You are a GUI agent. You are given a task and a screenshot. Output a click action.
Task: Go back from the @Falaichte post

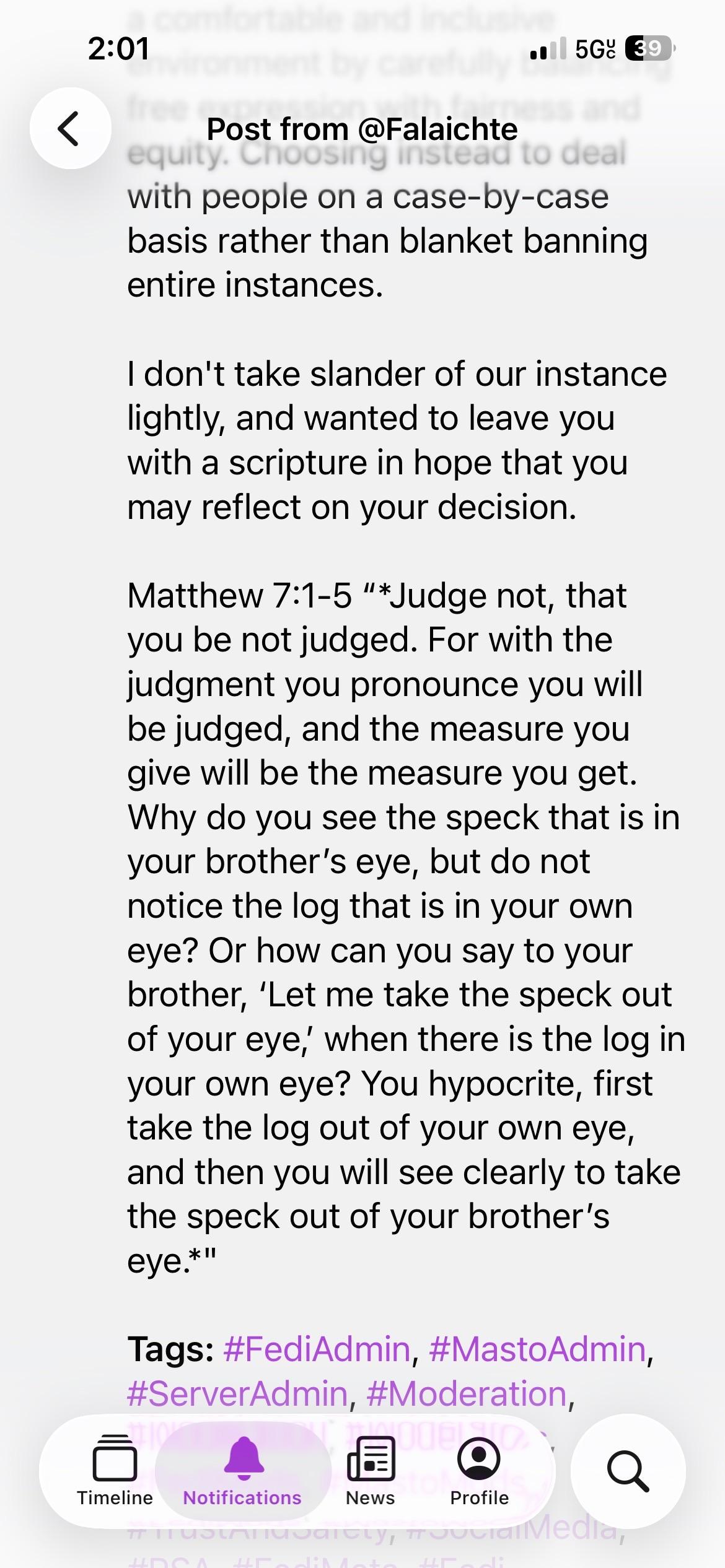70,128
